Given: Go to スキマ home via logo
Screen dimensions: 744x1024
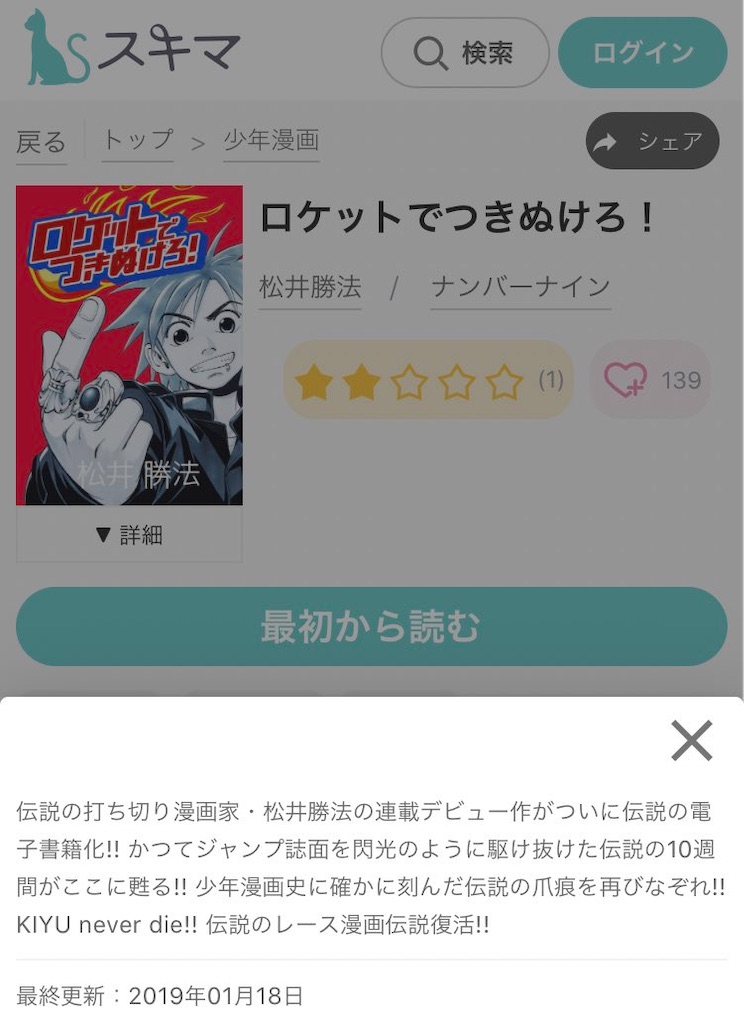Looking at the screenshot, I should (132, 48).
